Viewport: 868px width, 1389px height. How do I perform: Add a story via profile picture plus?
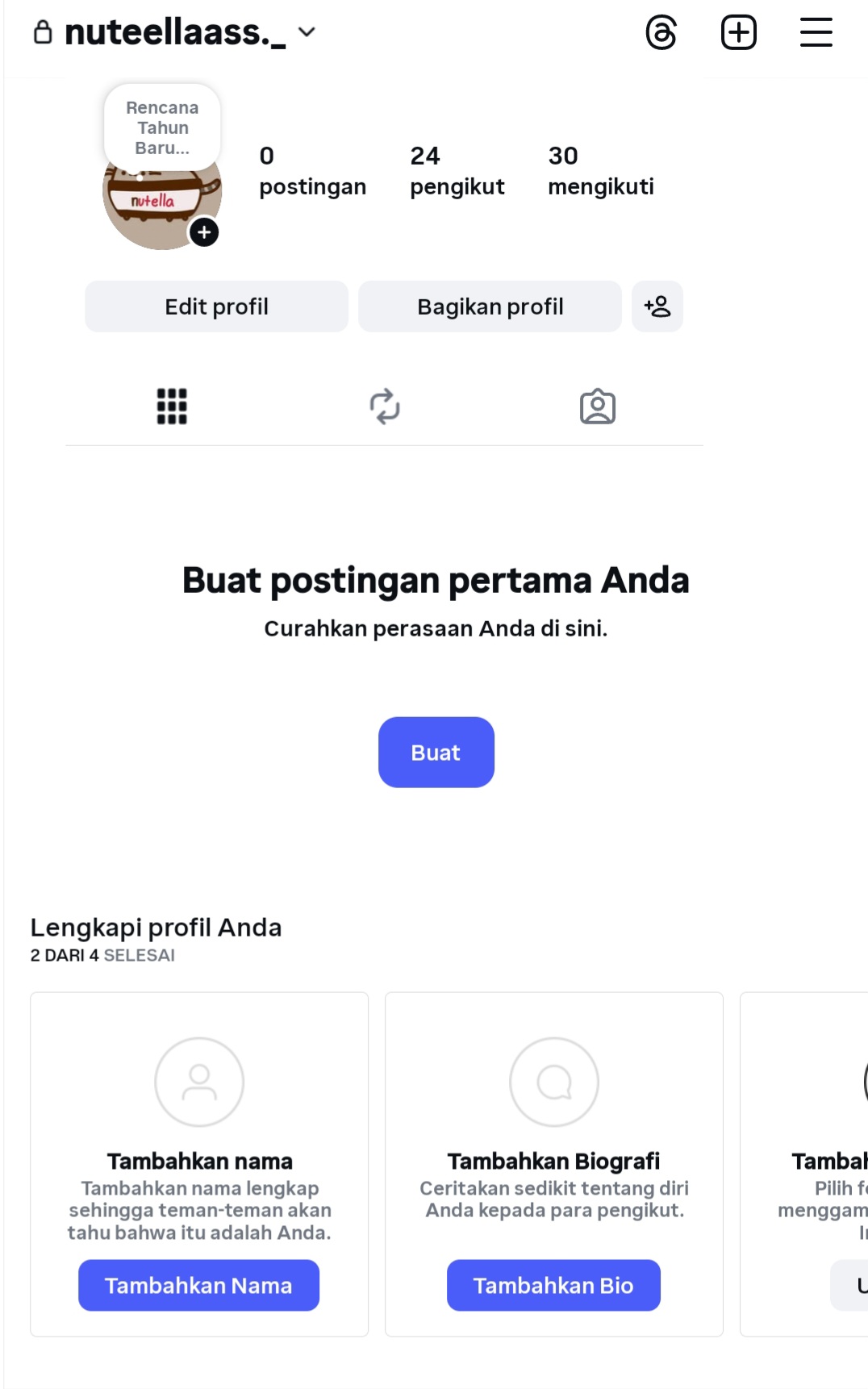pyautogui.click(x=204, y=233)
